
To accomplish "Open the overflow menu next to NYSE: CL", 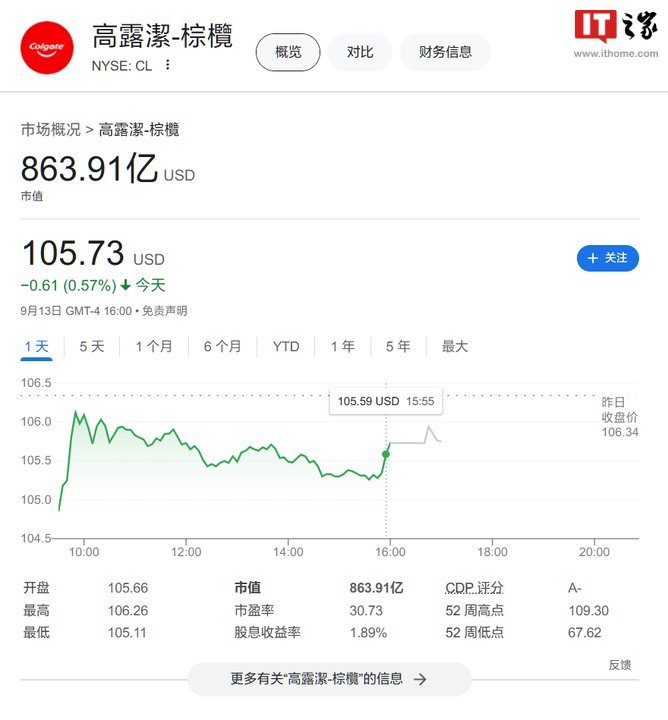I will [x=168, y=65].
